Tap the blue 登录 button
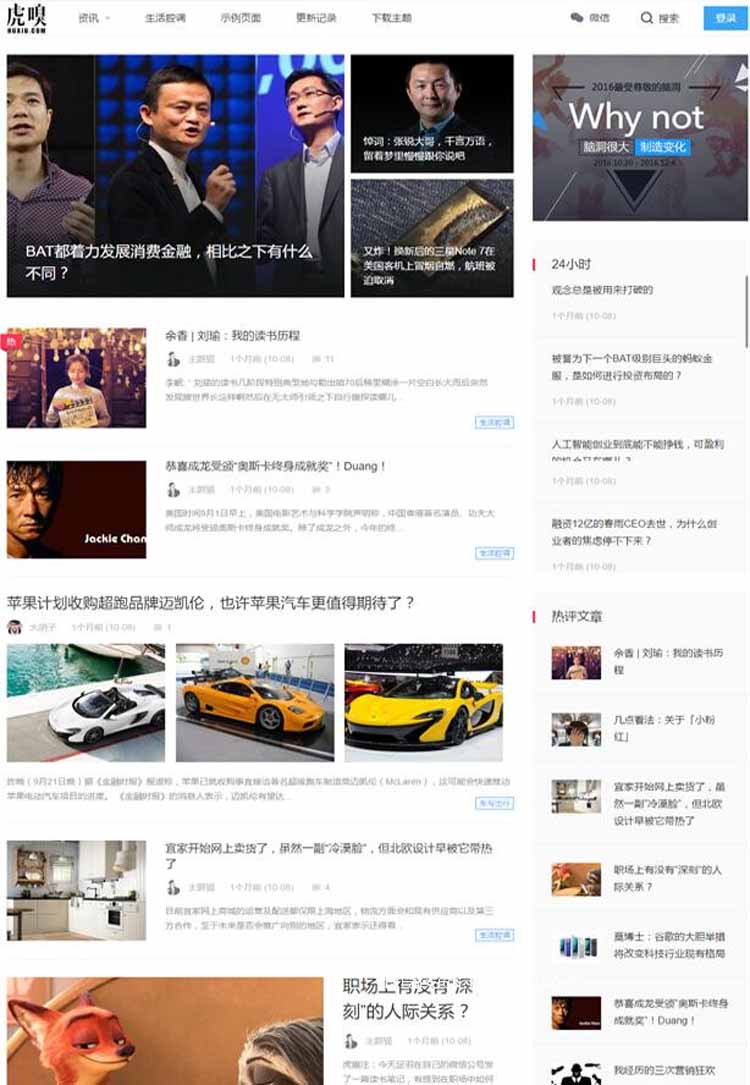Screen dimensions: 750x1085 [725, 18]
